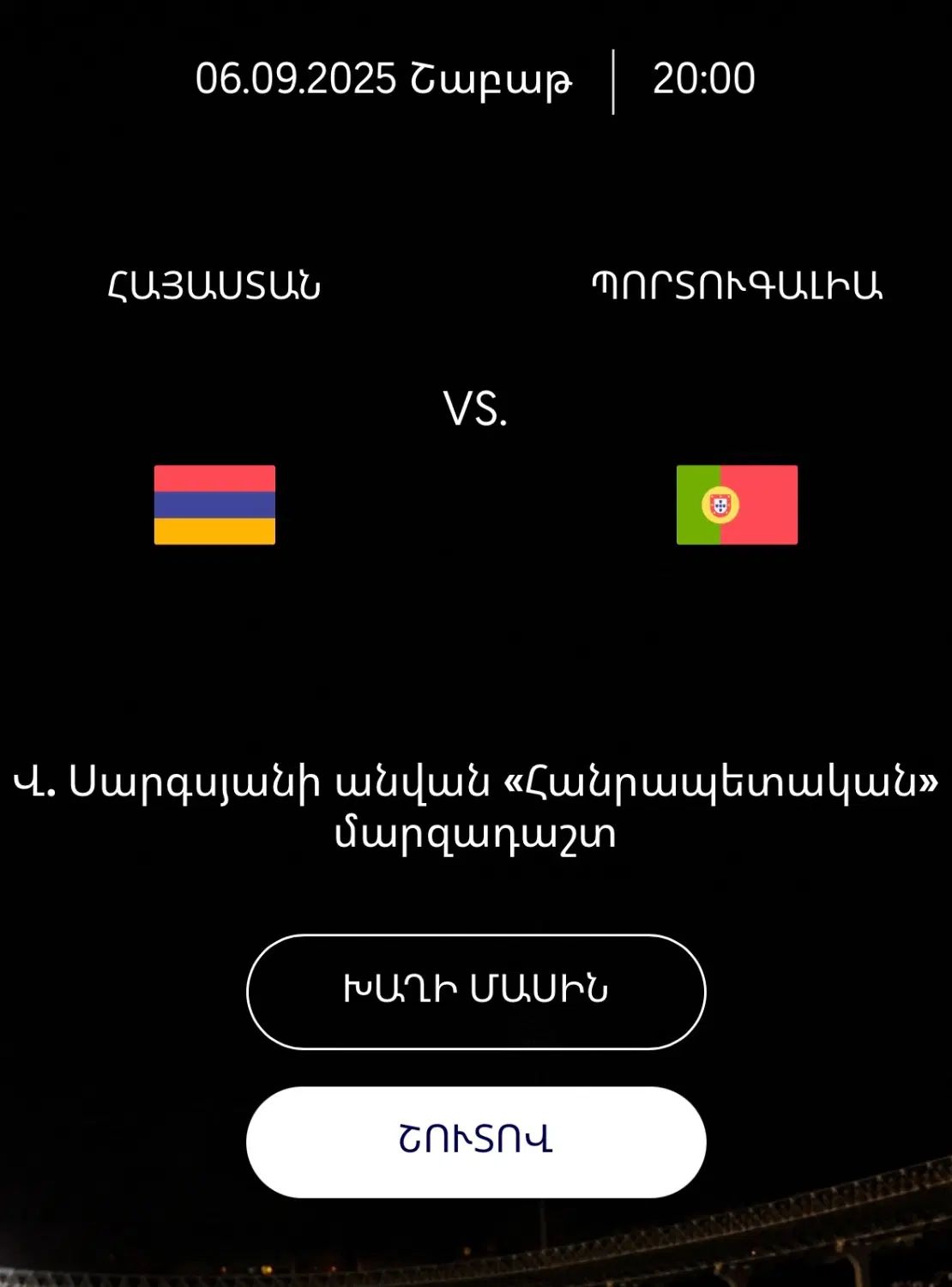Open the ԽԱՂԻ ՄԱՍԻՆ match info button

tap(476, 991)
